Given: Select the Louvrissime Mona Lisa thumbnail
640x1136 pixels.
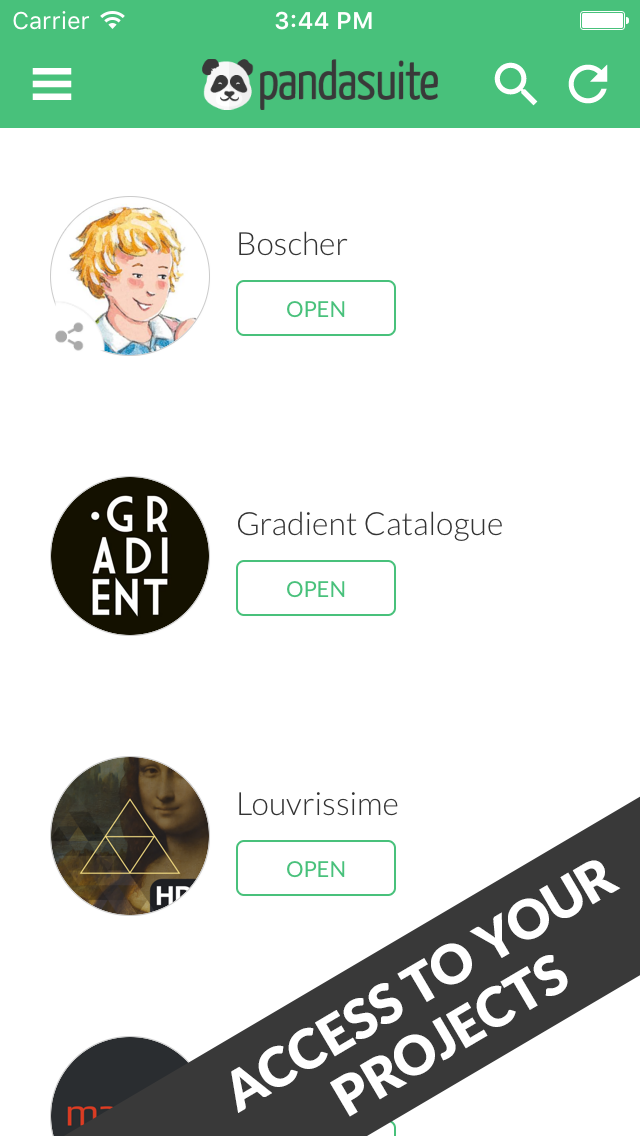Looking at the screenshot, I should pyautogui.click(x=130, y=836).
